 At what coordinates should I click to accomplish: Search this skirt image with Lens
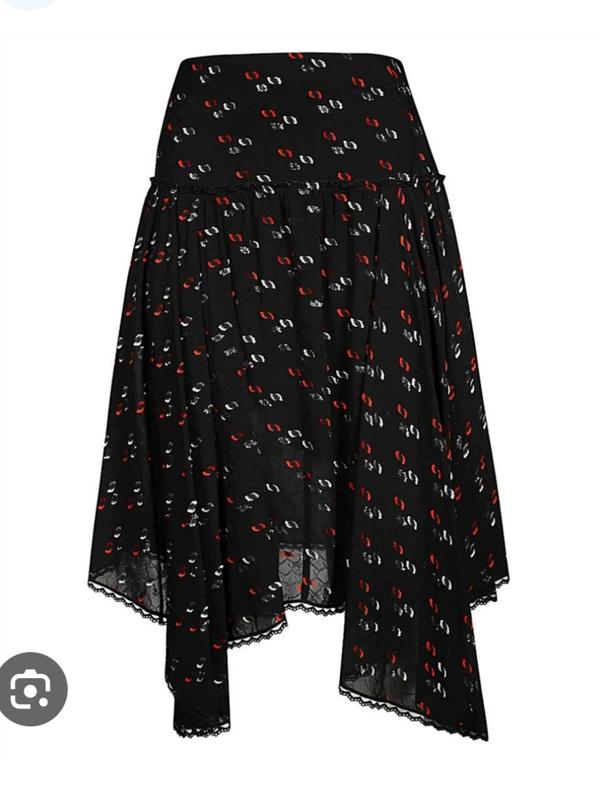coord(33,689)
